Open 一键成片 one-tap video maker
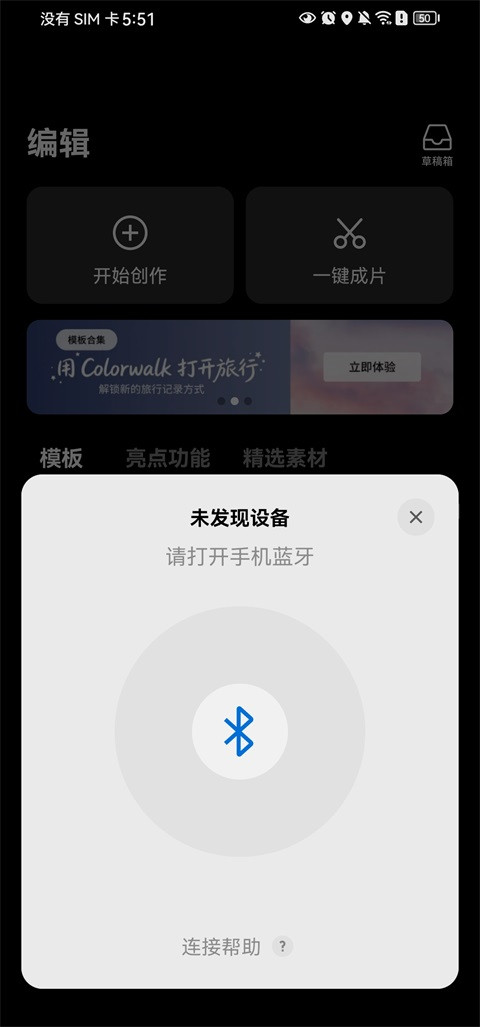 pyautogui.click(x=350, y=245)
